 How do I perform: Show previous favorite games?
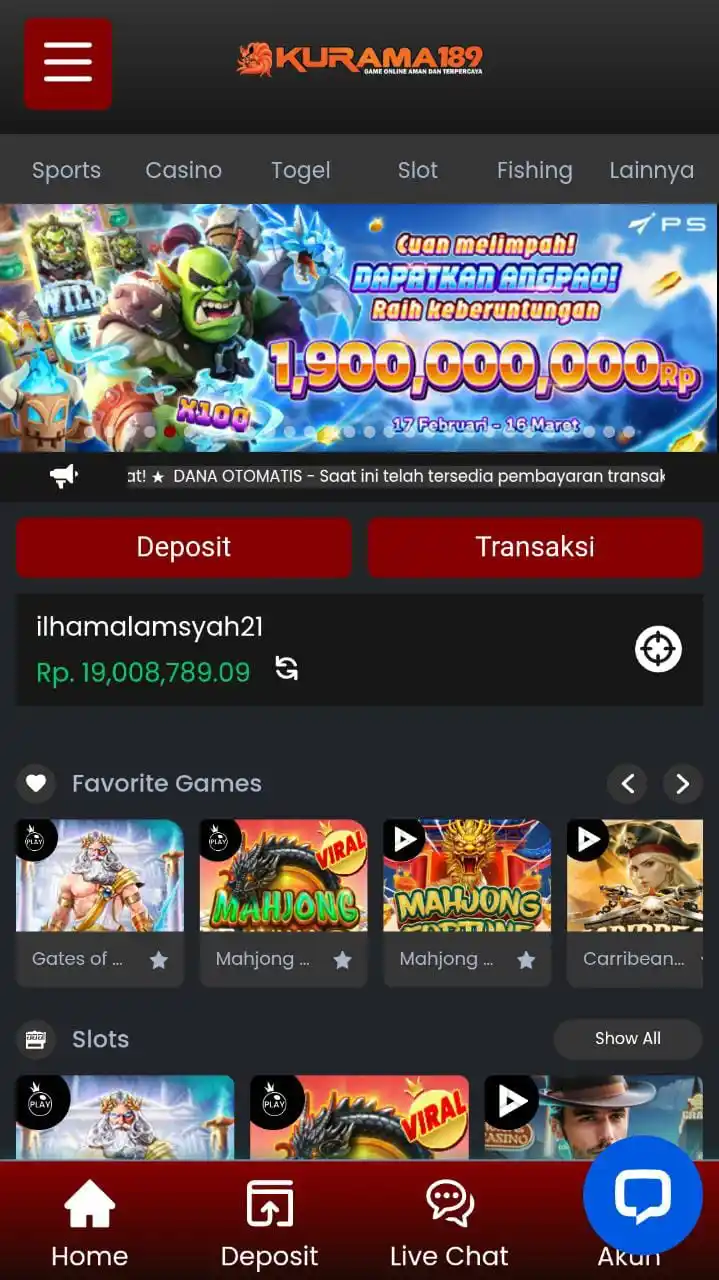point(628,784)
